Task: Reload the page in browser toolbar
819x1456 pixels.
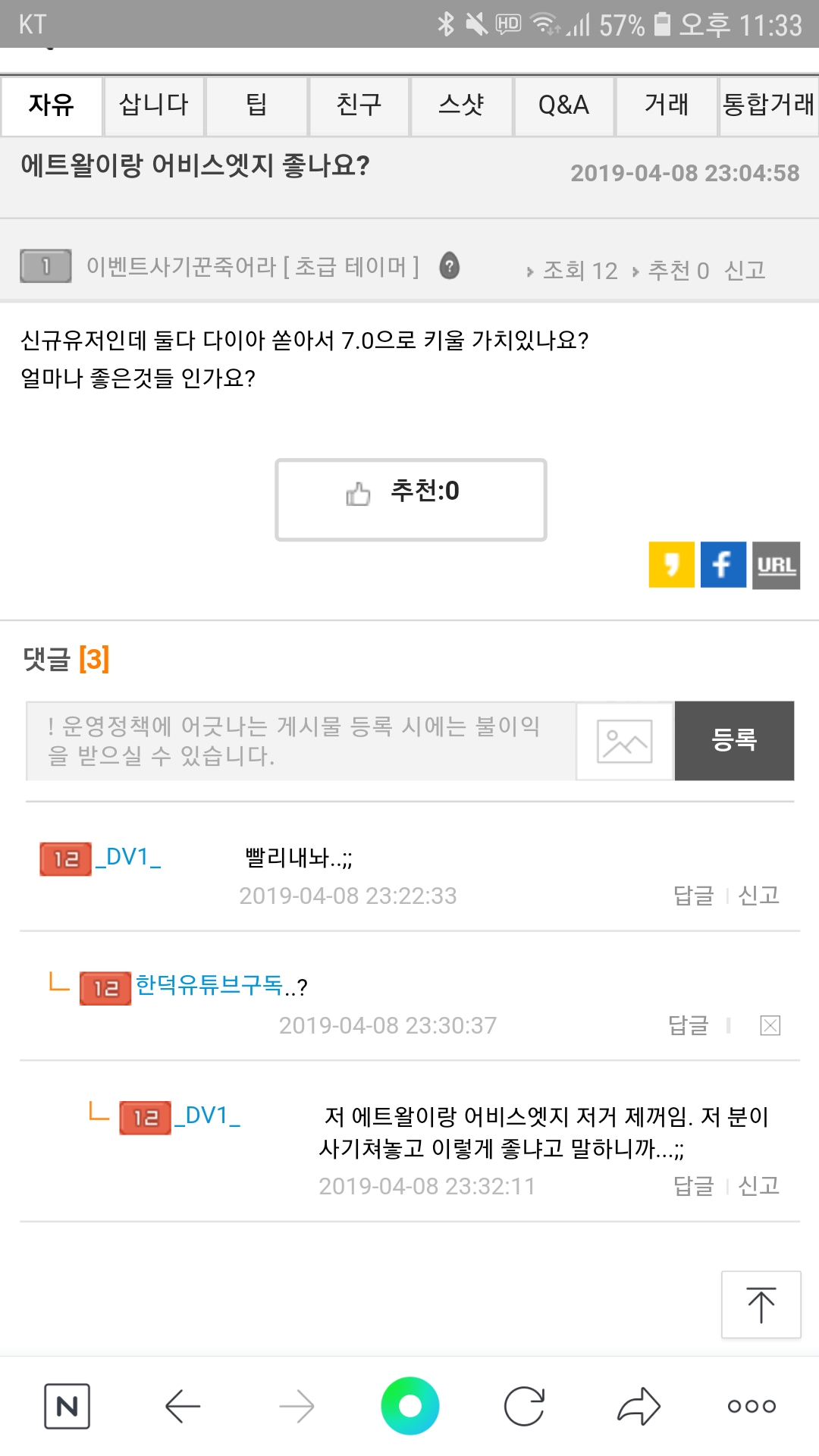Action: (x=524, y=1407)
